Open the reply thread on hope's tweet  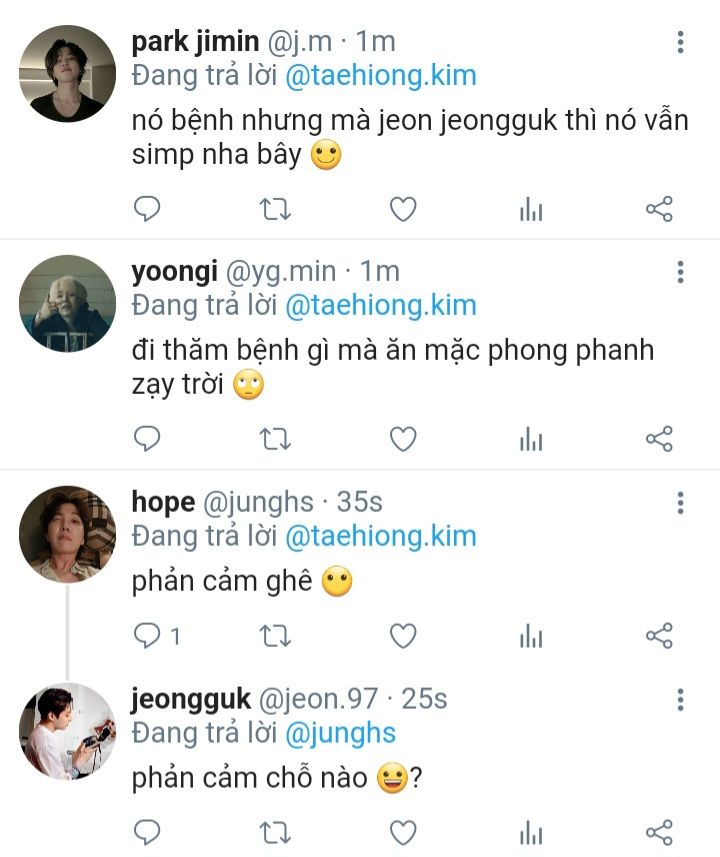tap(158, 635)
